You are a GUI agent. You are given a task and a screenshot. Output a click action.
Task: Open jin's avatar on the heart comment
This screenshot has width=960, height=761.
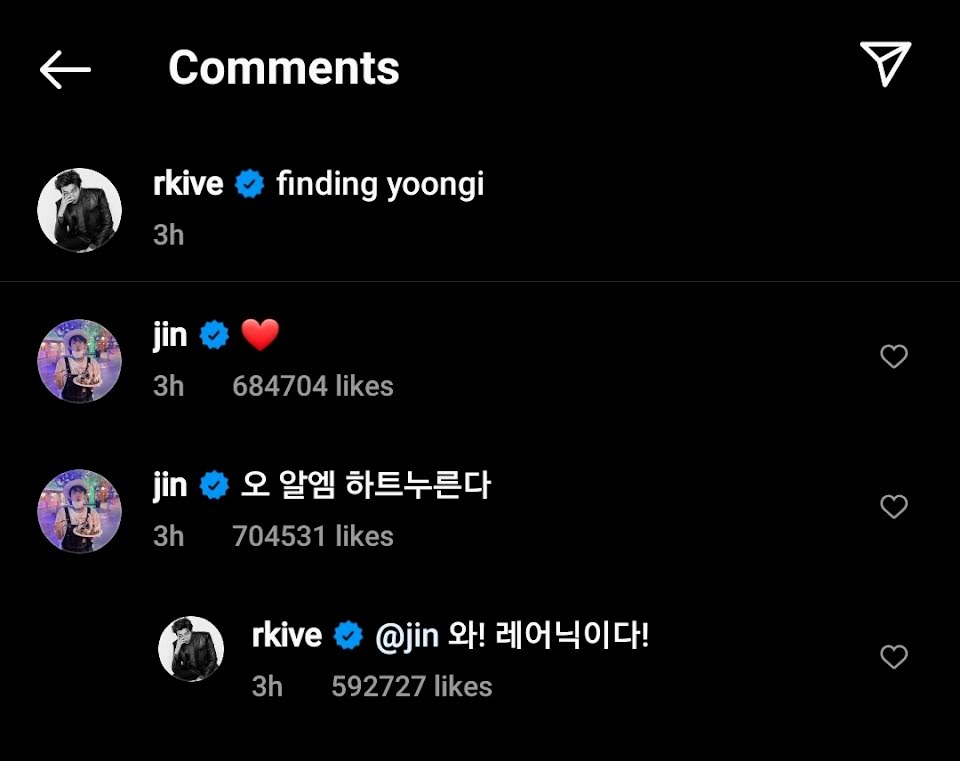coord(80,361)
